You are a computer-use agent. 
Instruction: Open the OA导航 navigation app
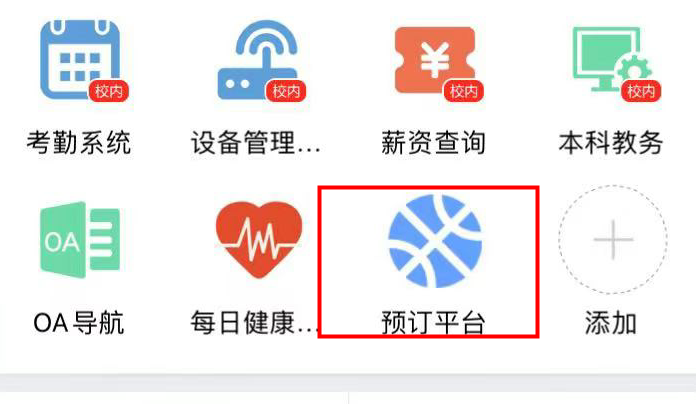(x=78, y=242)
